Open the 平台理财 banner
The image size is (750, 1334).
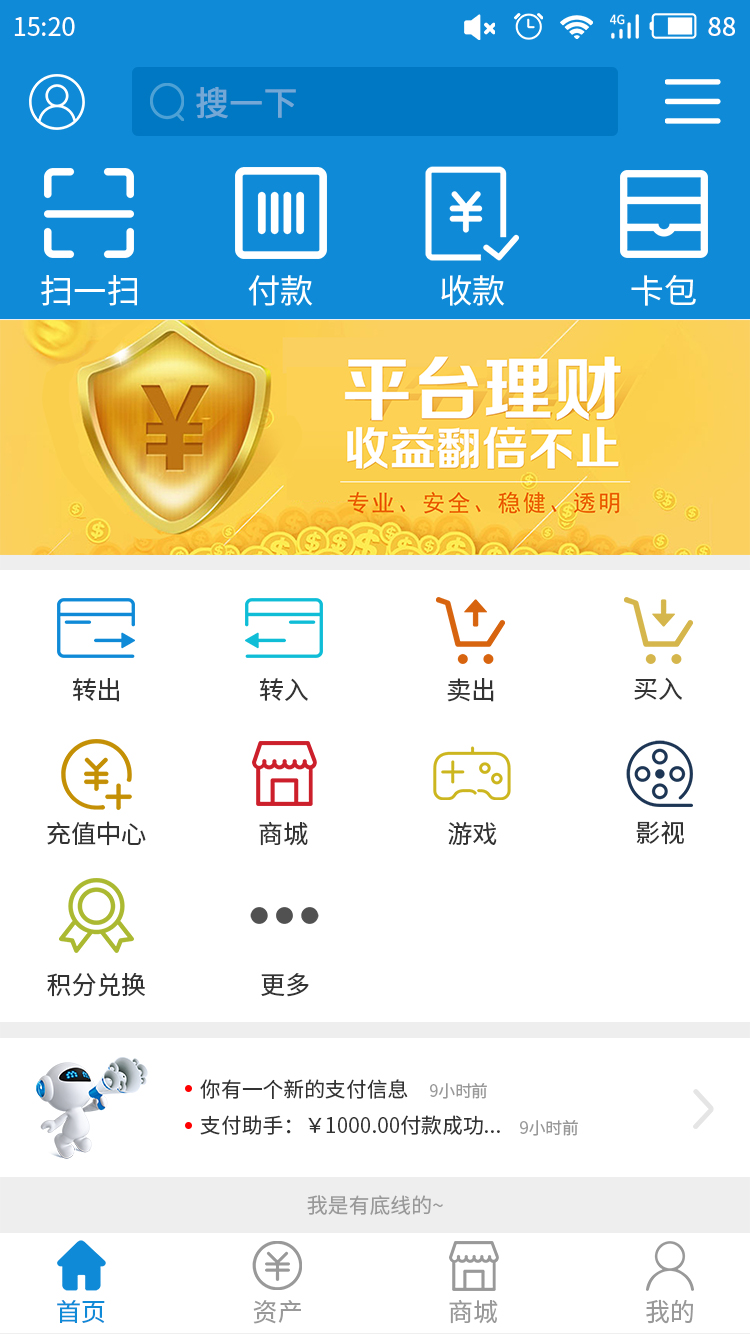[x=375, y=437]
